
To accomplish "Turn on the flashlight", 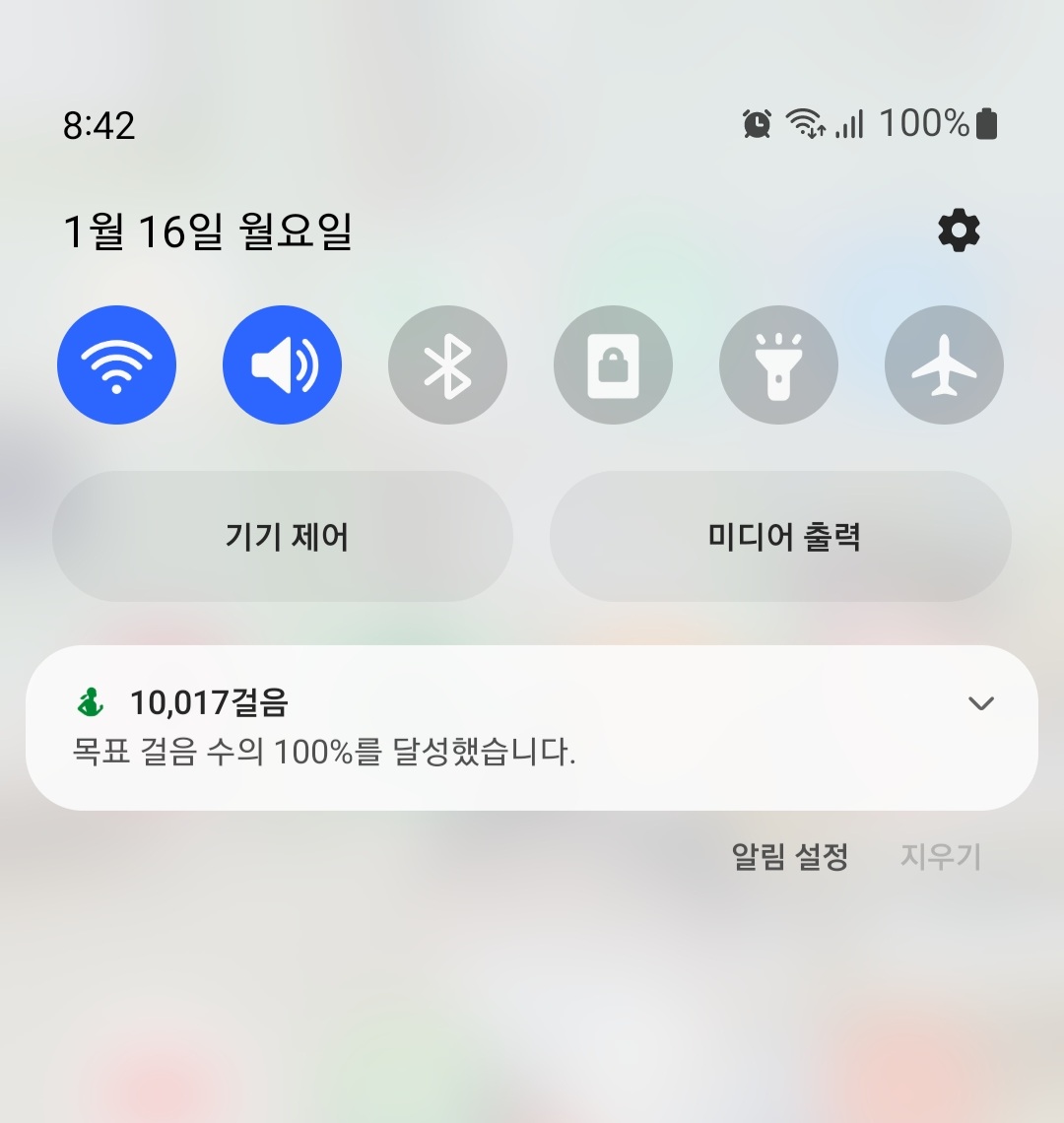I will point(778,365).
